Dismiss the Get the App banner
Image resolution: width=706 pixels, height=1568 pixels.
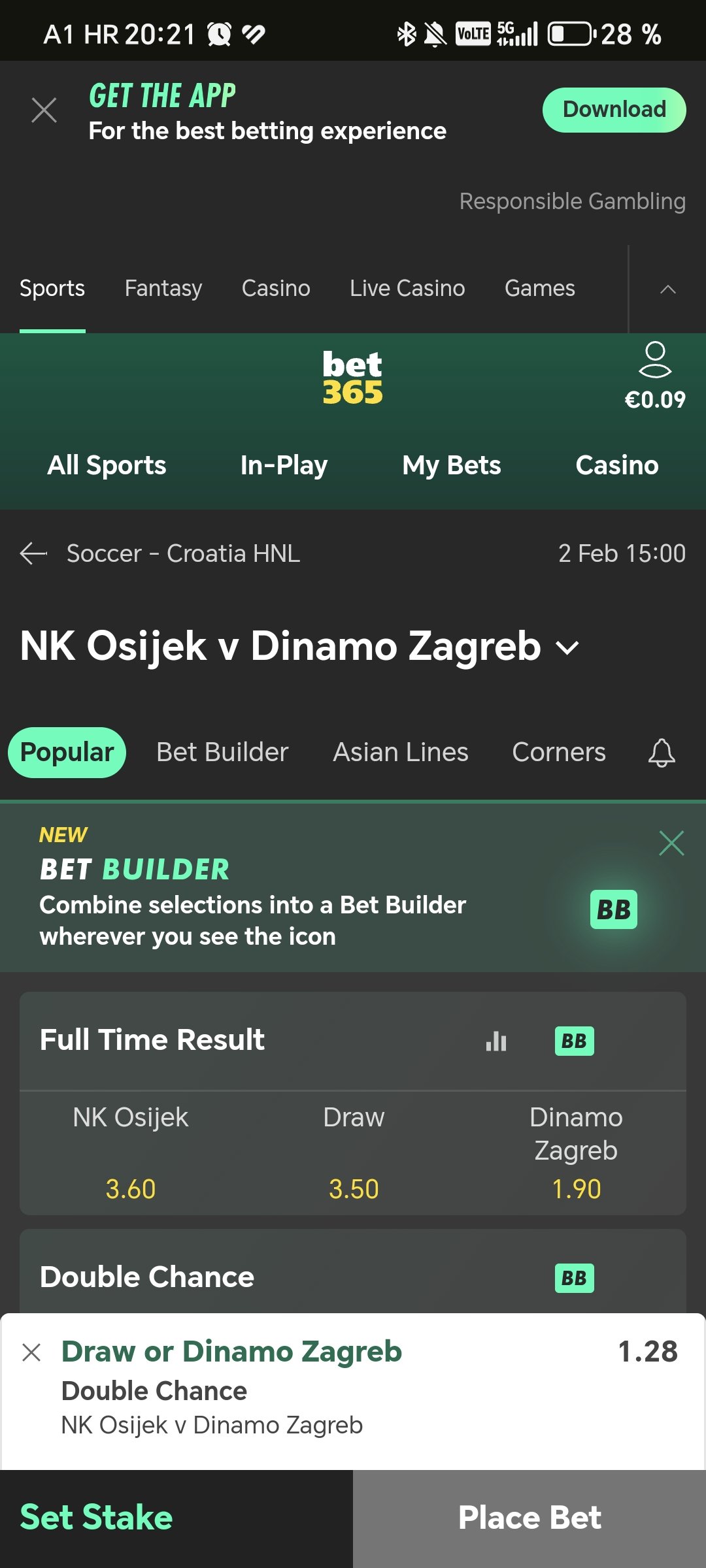click(44, 110)
